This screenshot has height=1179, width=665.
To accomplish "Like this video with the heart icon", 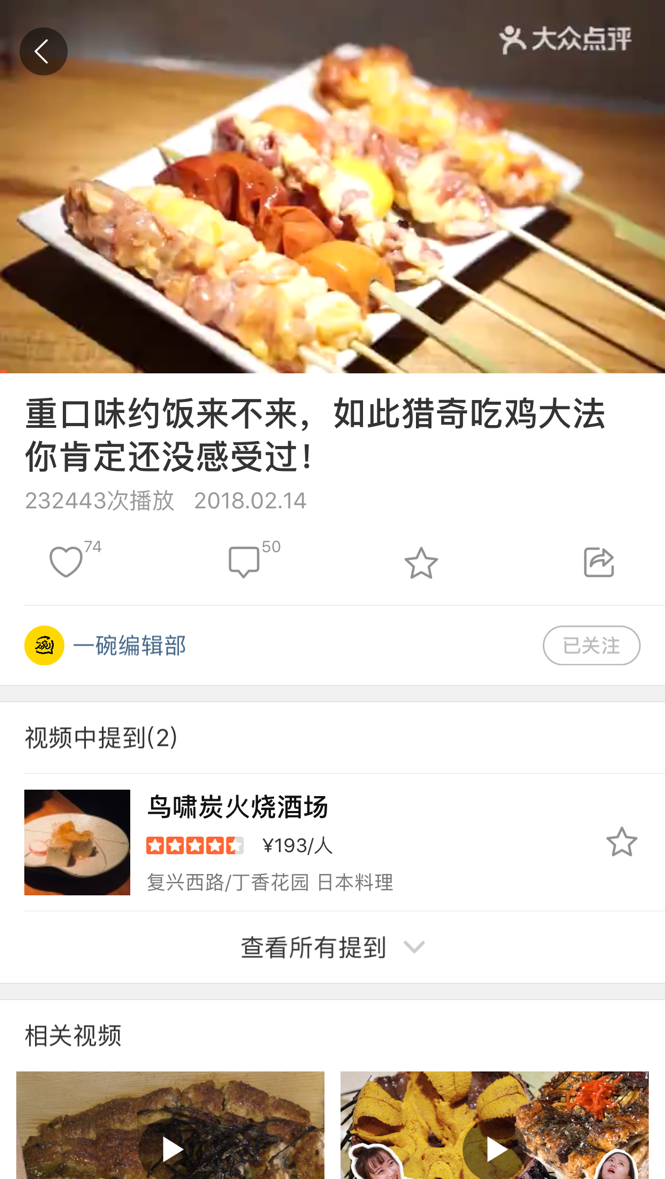I will pyautogui.click(x=66, y=562).
